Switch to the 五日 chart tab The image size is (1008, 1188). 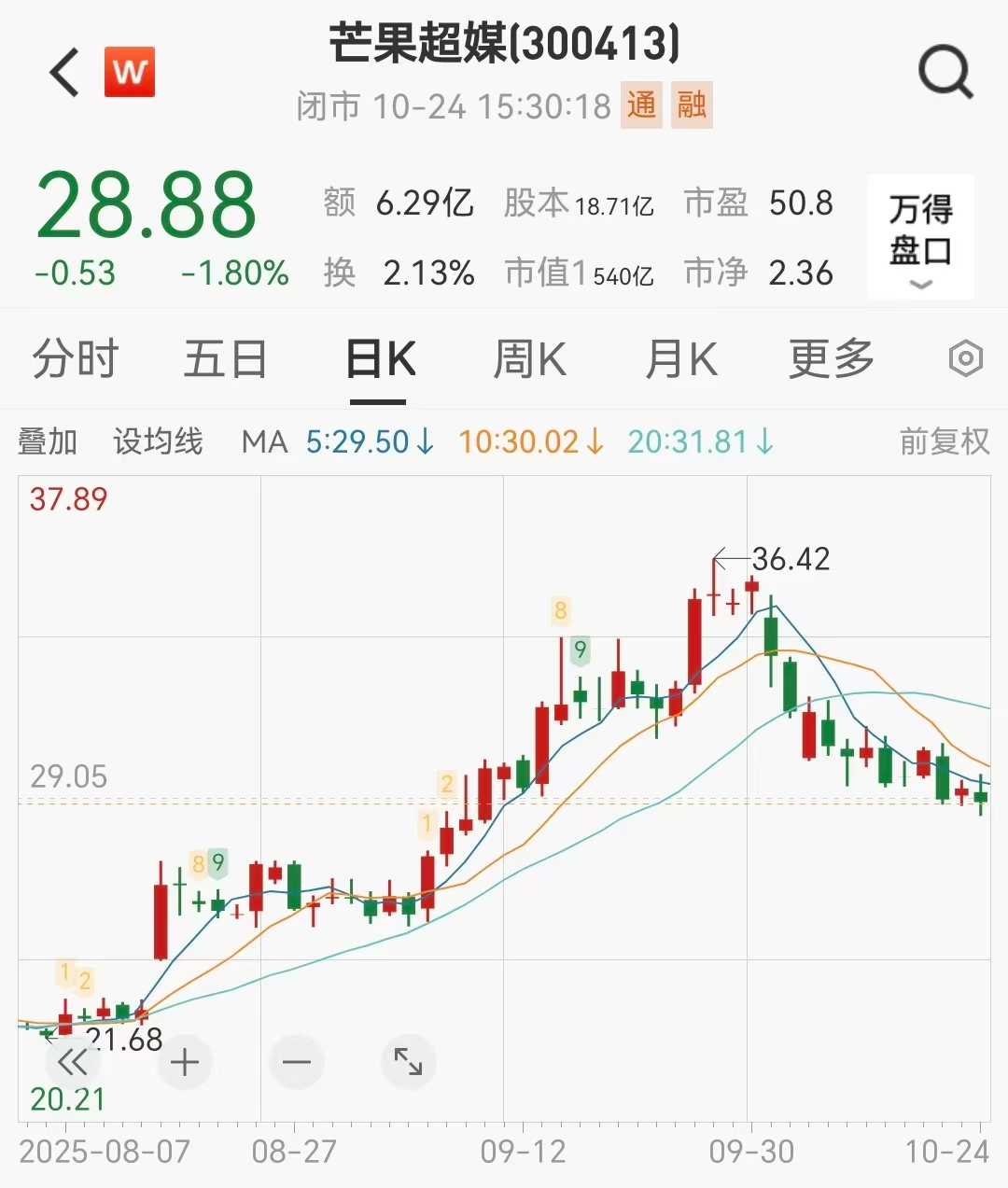[x=225, y=359]
